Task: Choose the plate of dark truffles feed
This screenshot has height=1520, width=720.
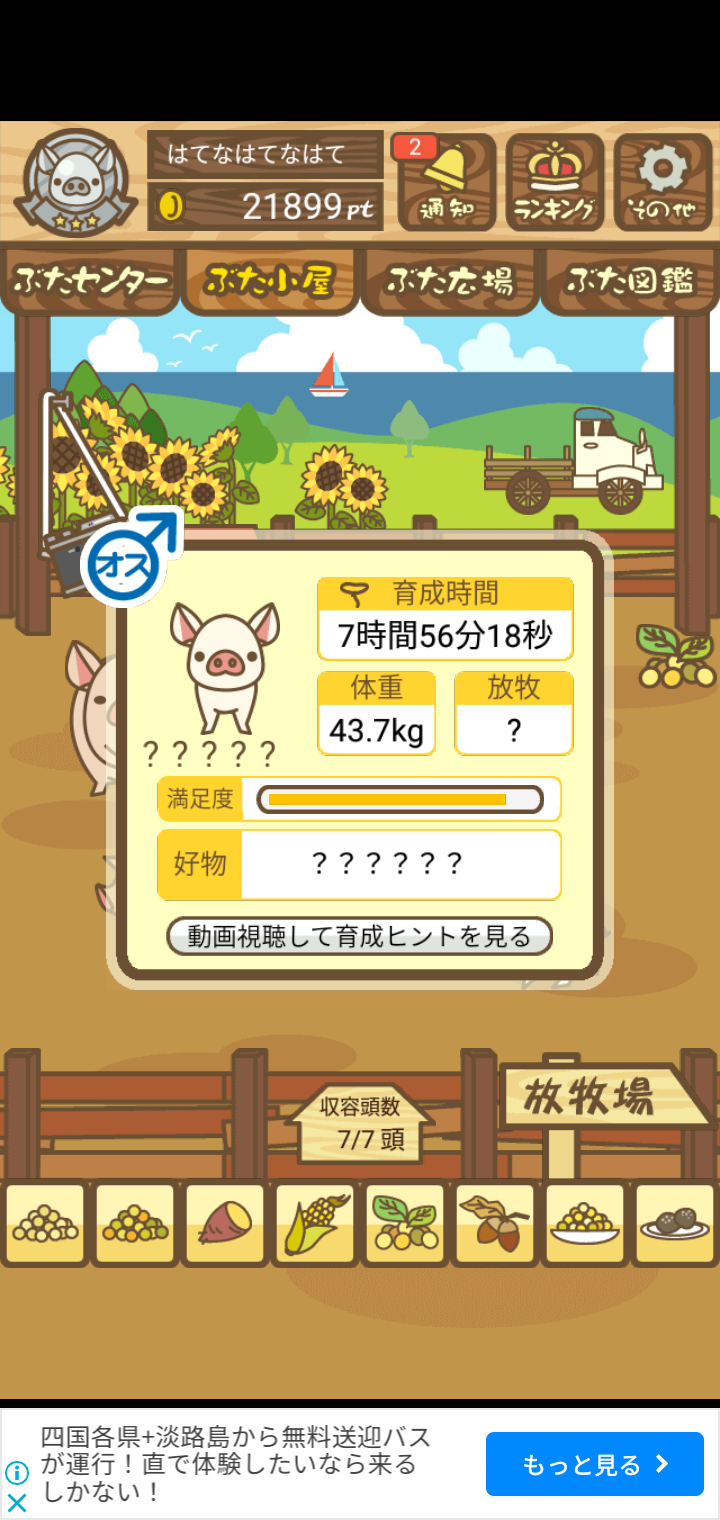Action: coord(675,1224)
